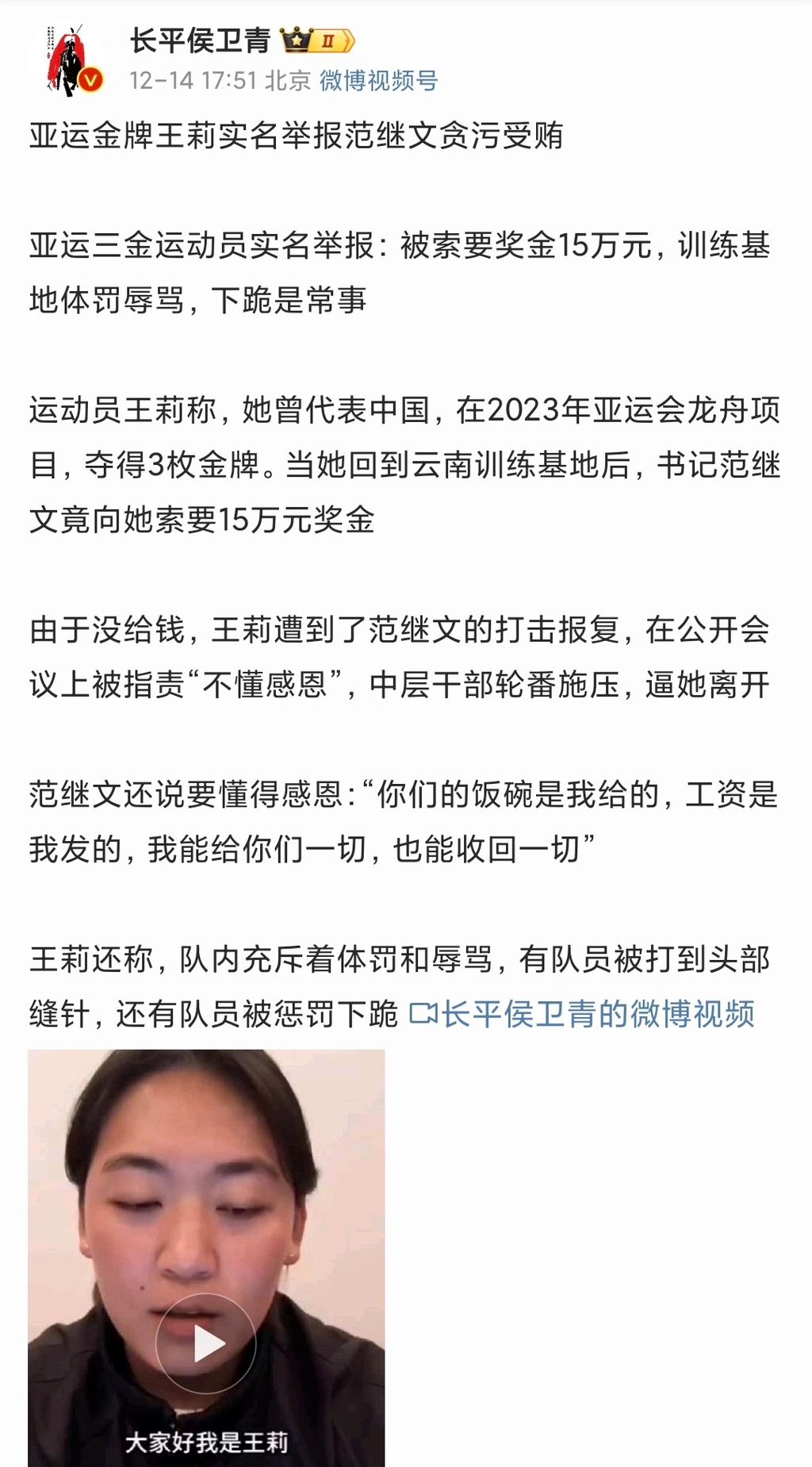Open the 微博视频号 source link

click(378, 80)
